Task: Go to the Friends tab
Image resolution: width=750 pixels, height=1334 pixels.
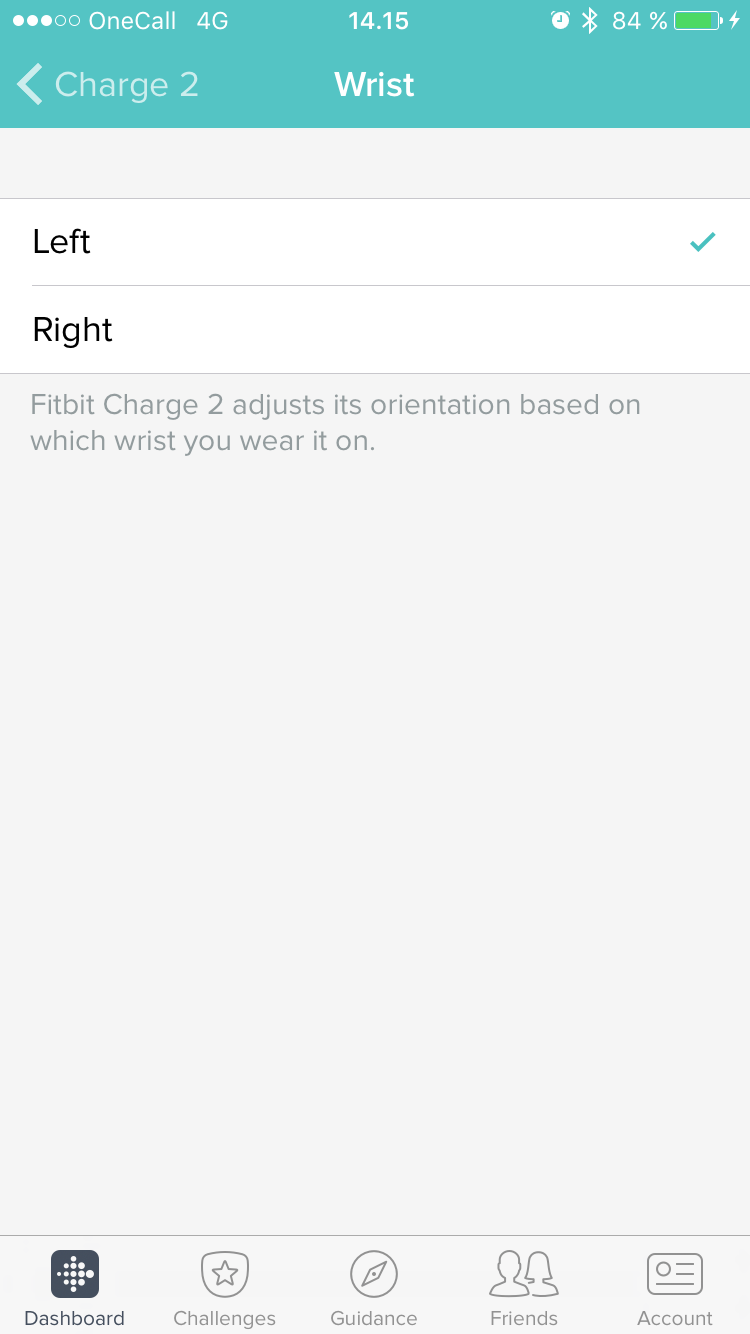Action: 524,1288
